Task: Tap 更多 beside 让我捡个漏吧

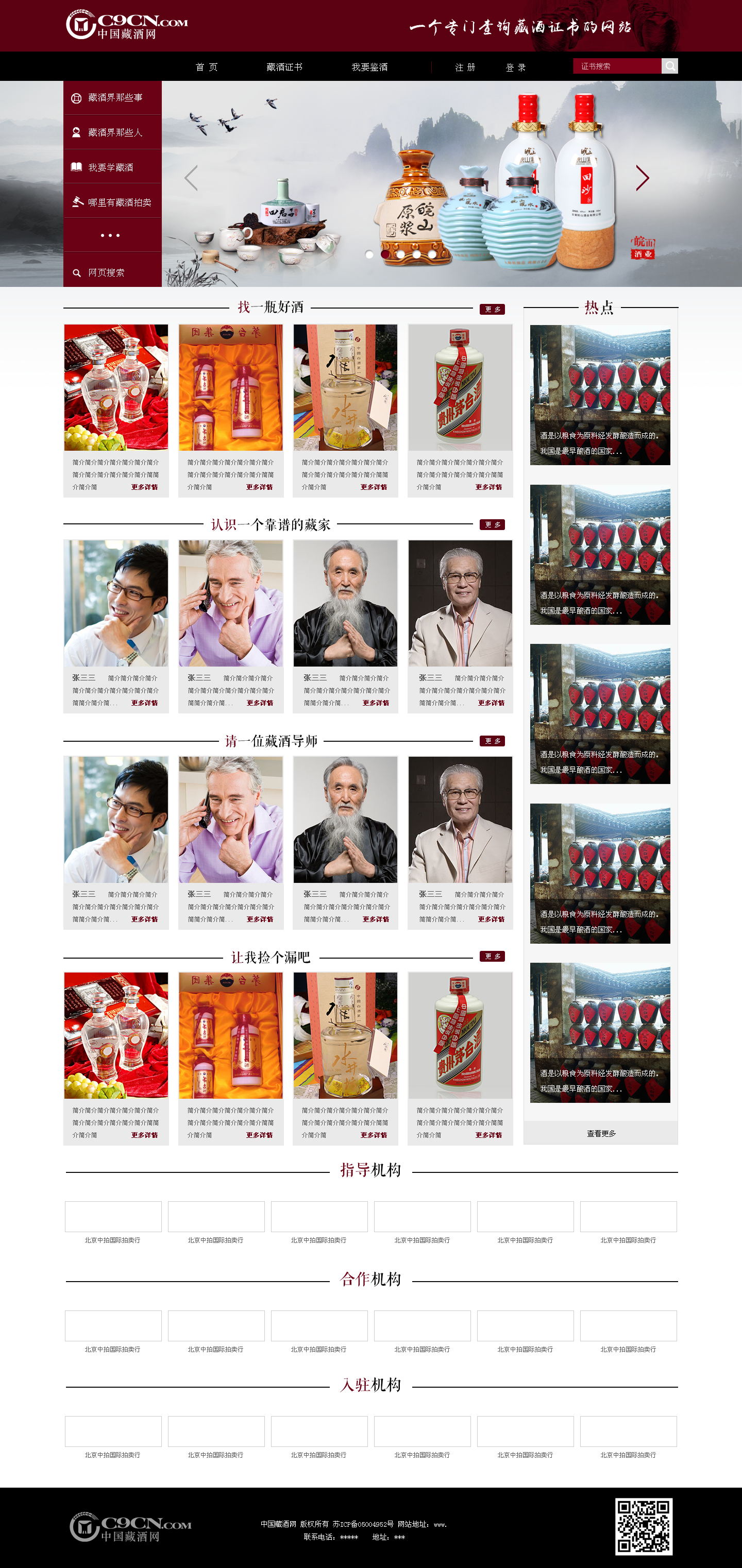Action: [x=492, y=956]
